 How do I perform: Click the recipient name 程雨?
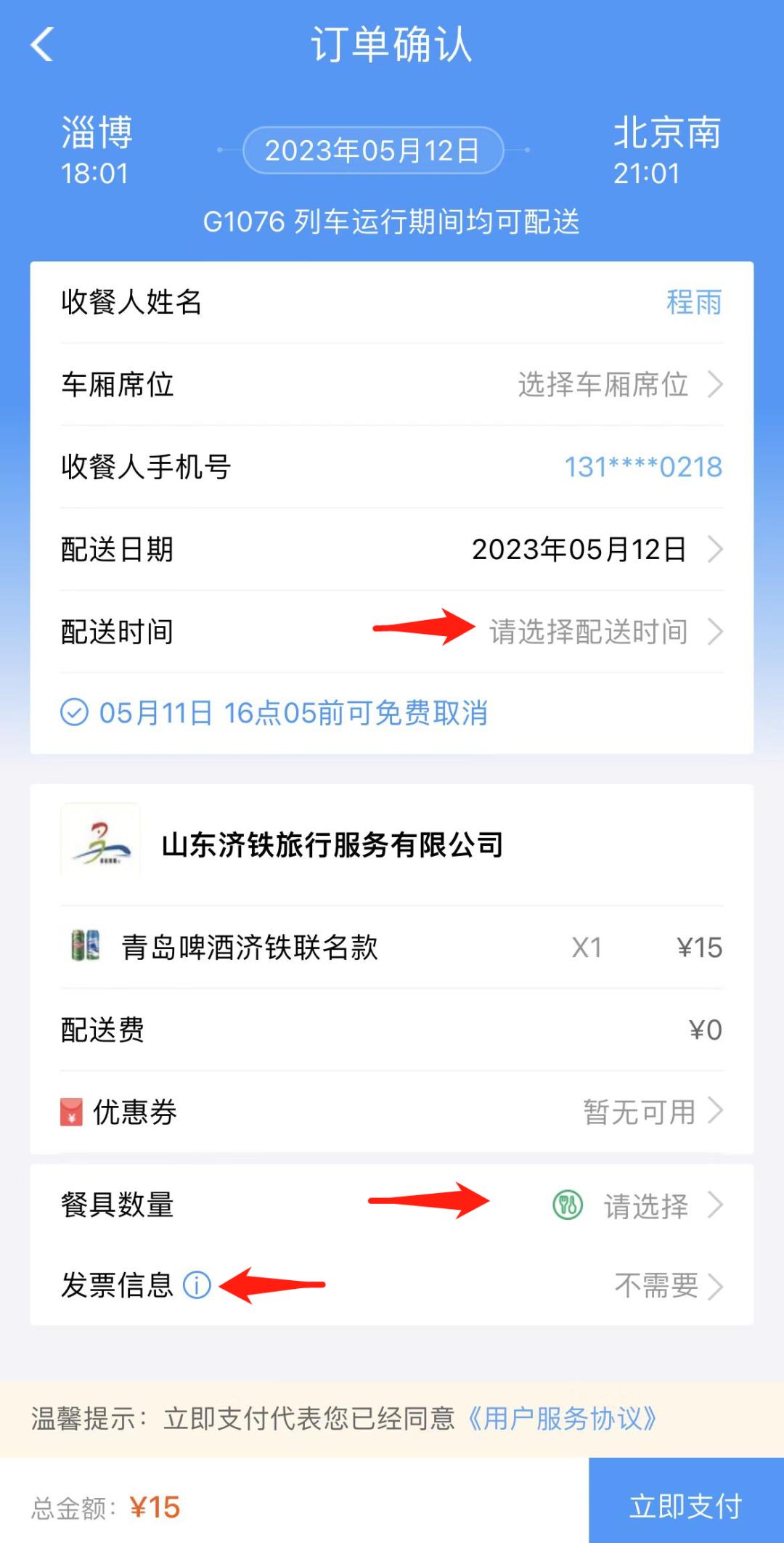point(693,304)
